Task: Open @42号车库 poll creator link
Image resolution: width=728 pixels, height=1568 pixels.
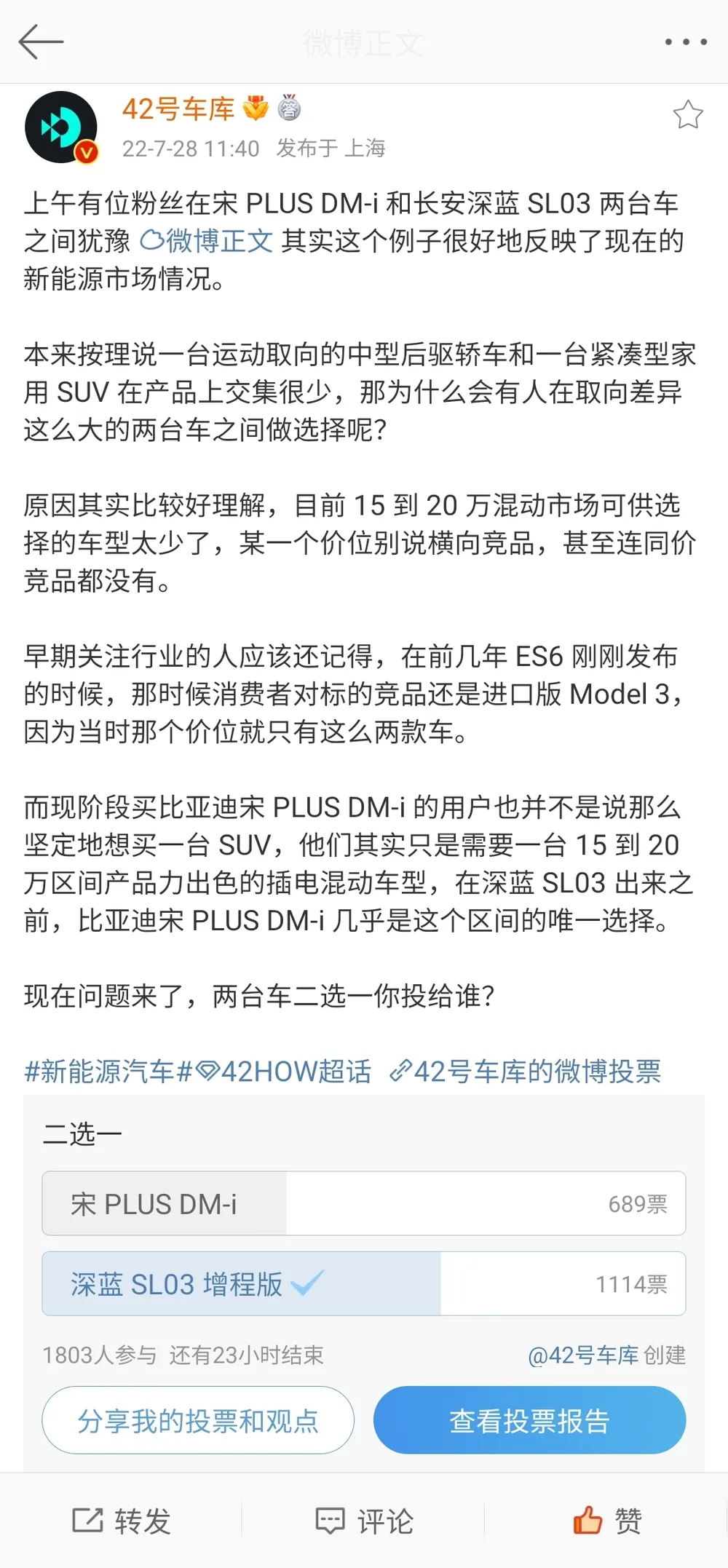Action: 582,1355
